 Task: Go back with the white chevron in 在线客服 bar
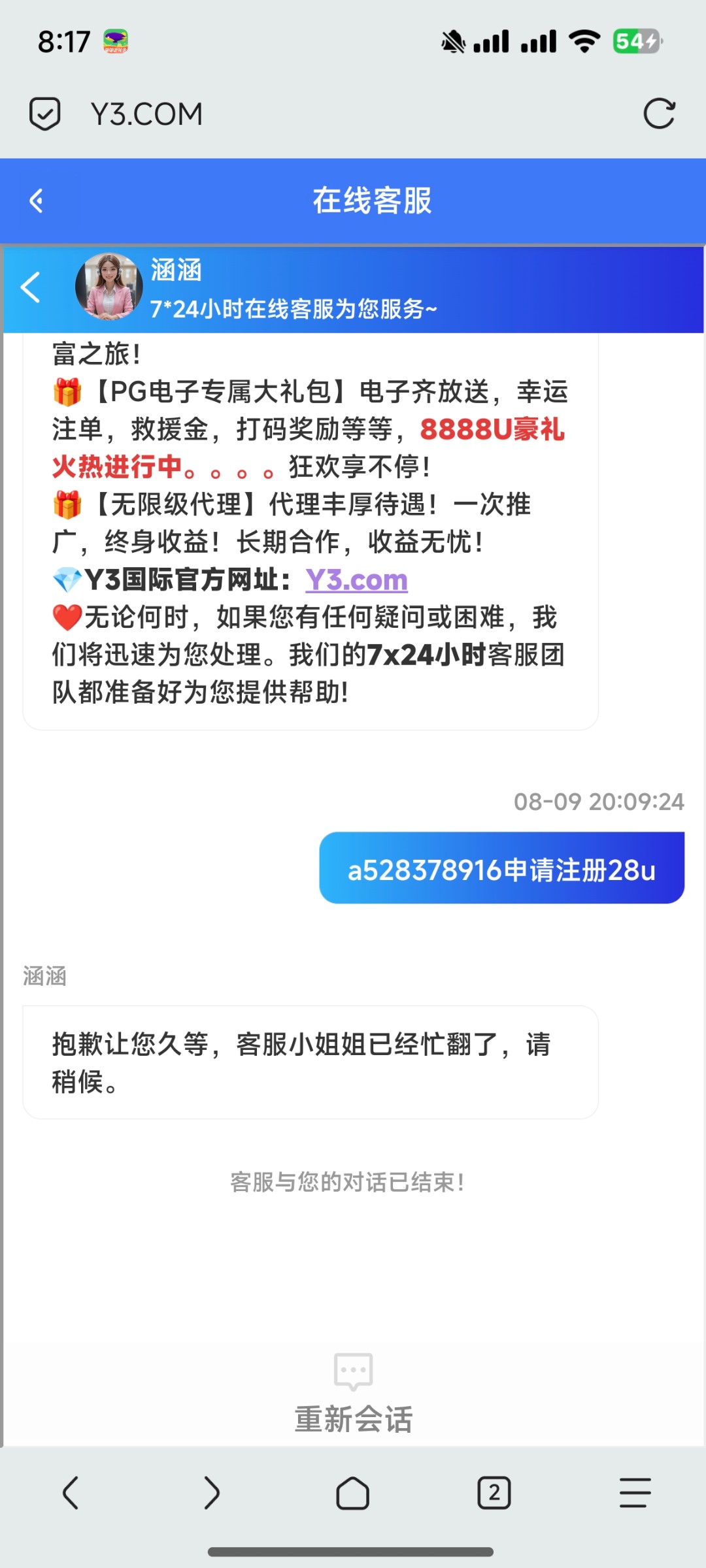37,201
